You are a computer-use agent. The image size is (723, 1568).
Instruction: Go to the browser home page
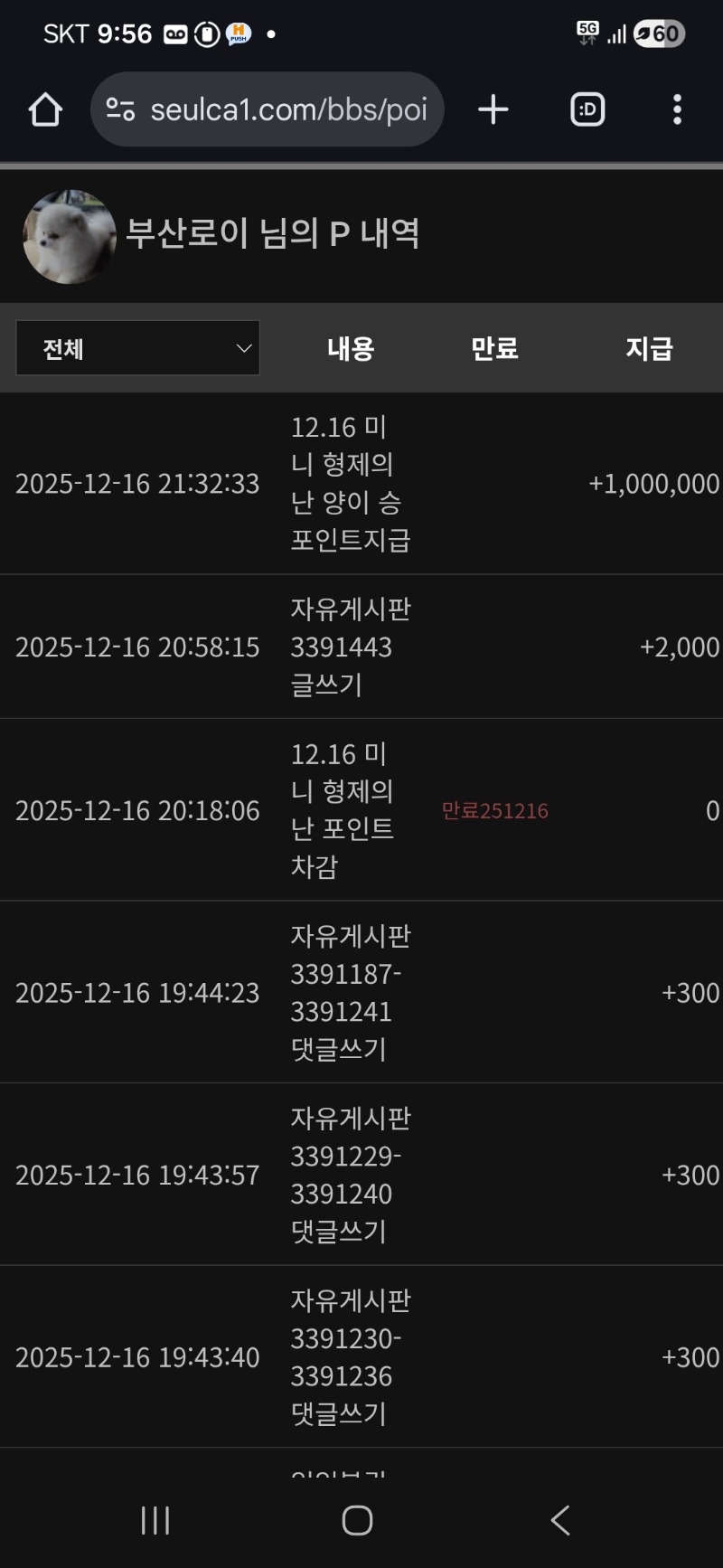[45, 110]
